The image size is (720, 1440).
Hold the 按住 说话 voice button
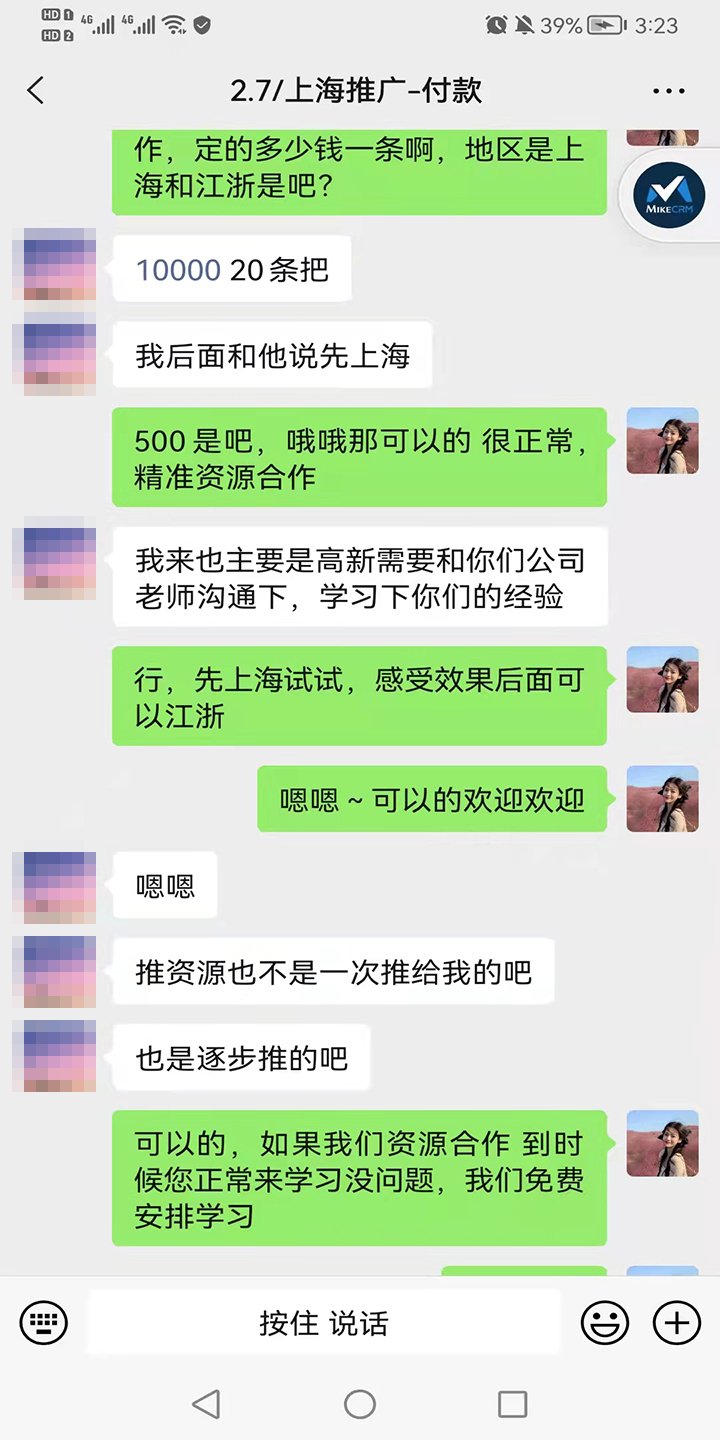click(x=323, y=1323)
